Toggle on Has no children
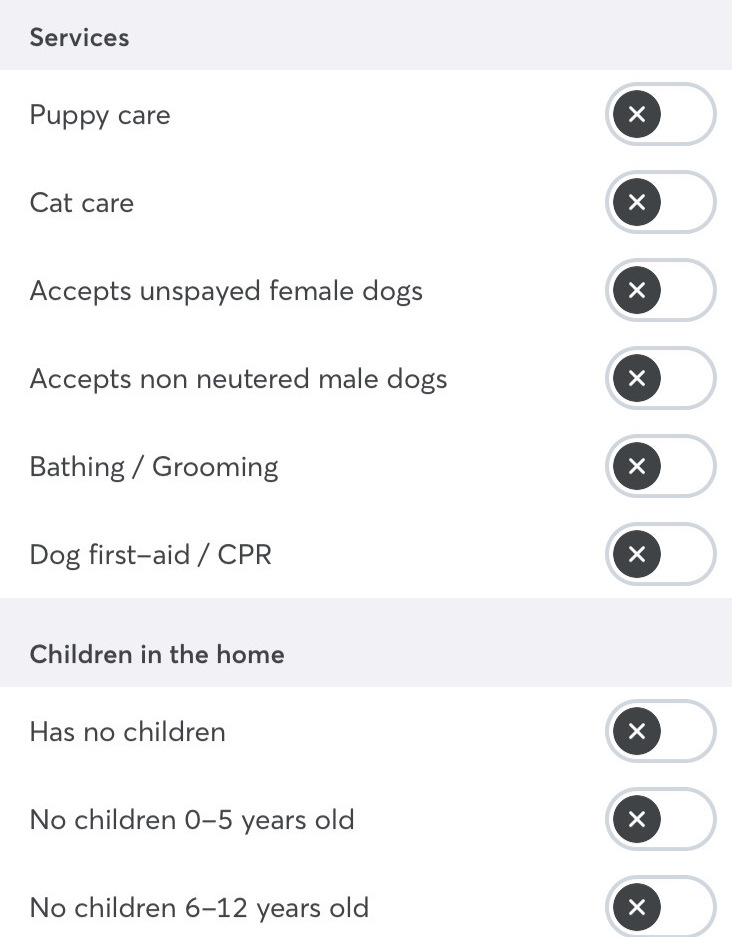Viewport: 732px width, 937px height. [x=661, y=731]
